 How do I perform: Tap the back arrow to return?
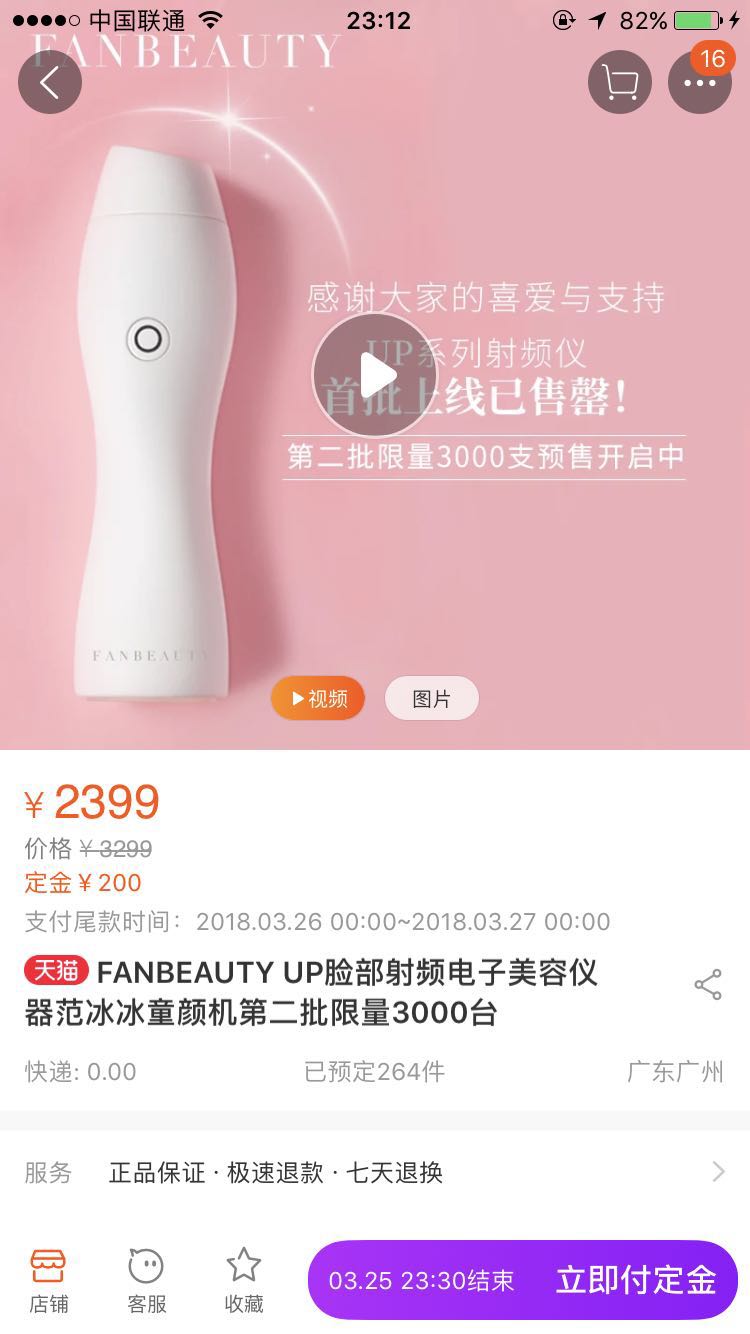pos(49,82)
